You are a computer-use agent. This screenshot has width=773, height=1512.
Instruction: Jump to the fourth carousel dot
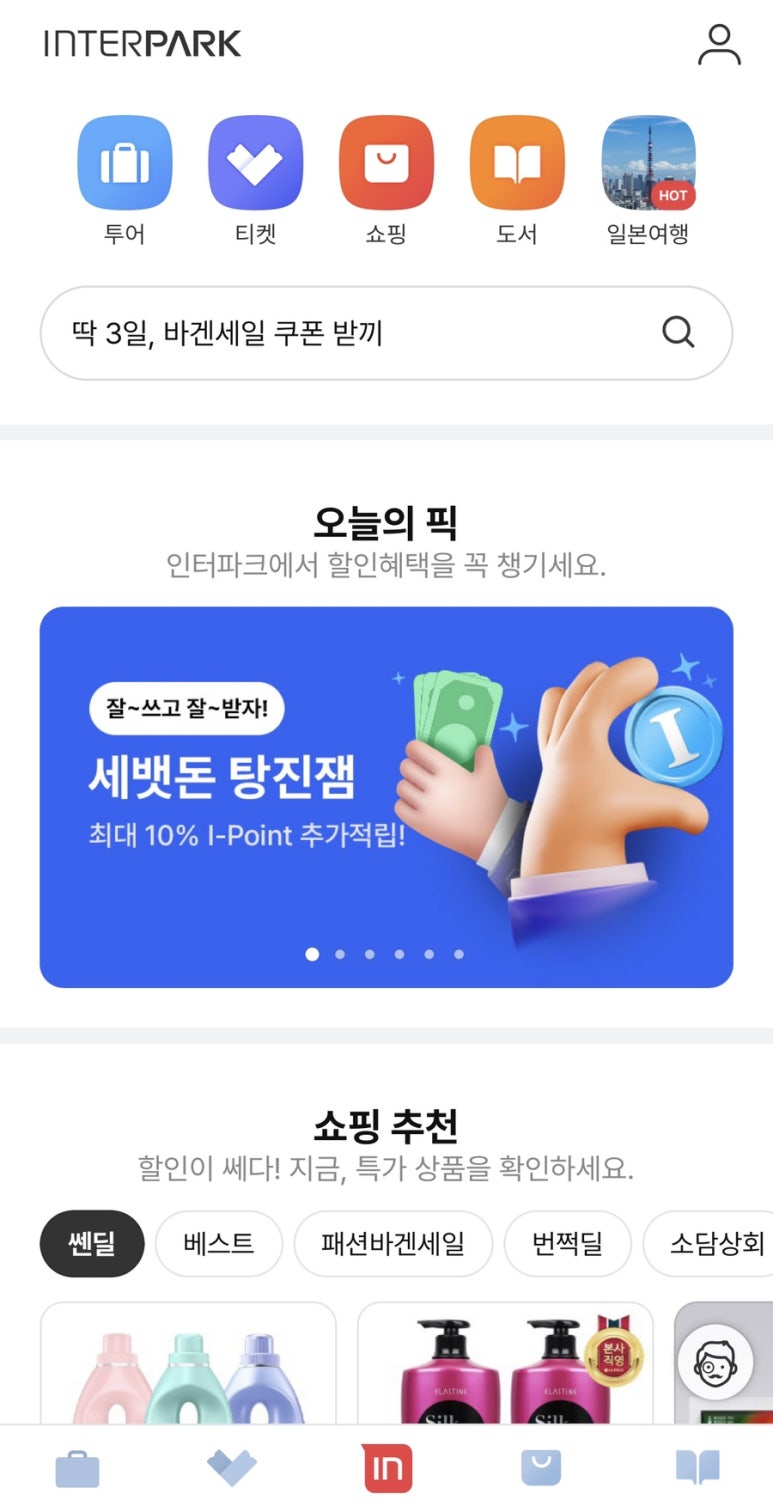point(399,954)
